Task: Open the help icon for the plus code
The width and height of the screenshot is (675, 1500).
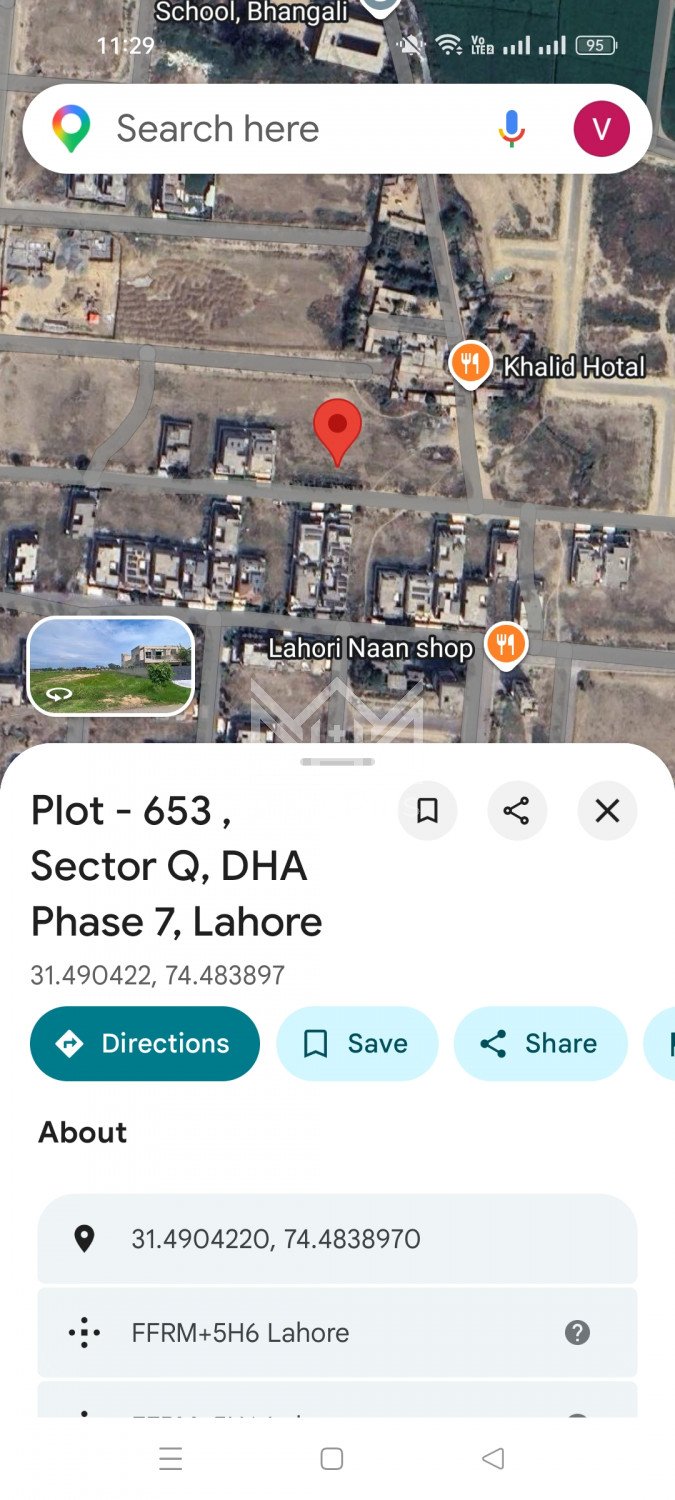Action: point(577,1333)
